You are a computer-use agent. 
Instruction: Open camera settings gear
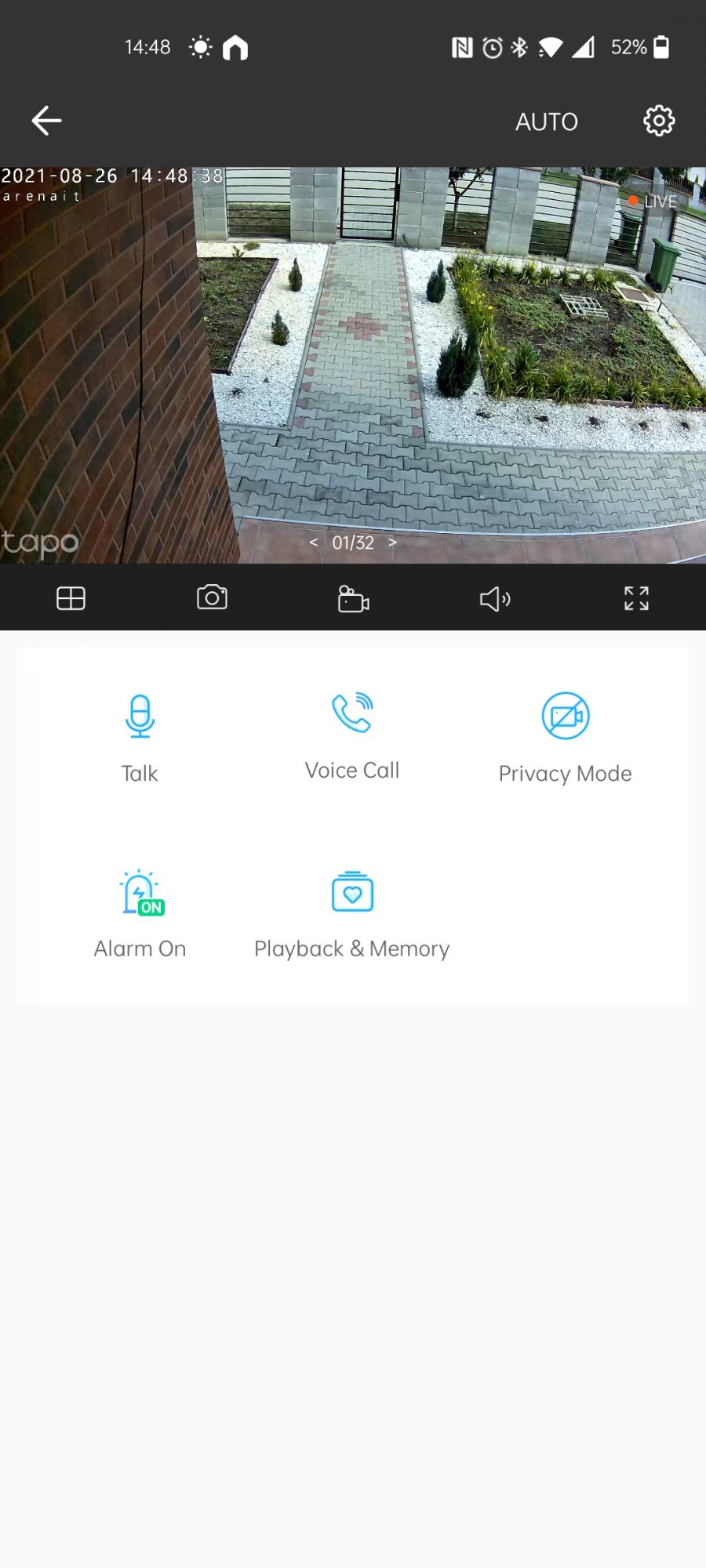point(659,121)
